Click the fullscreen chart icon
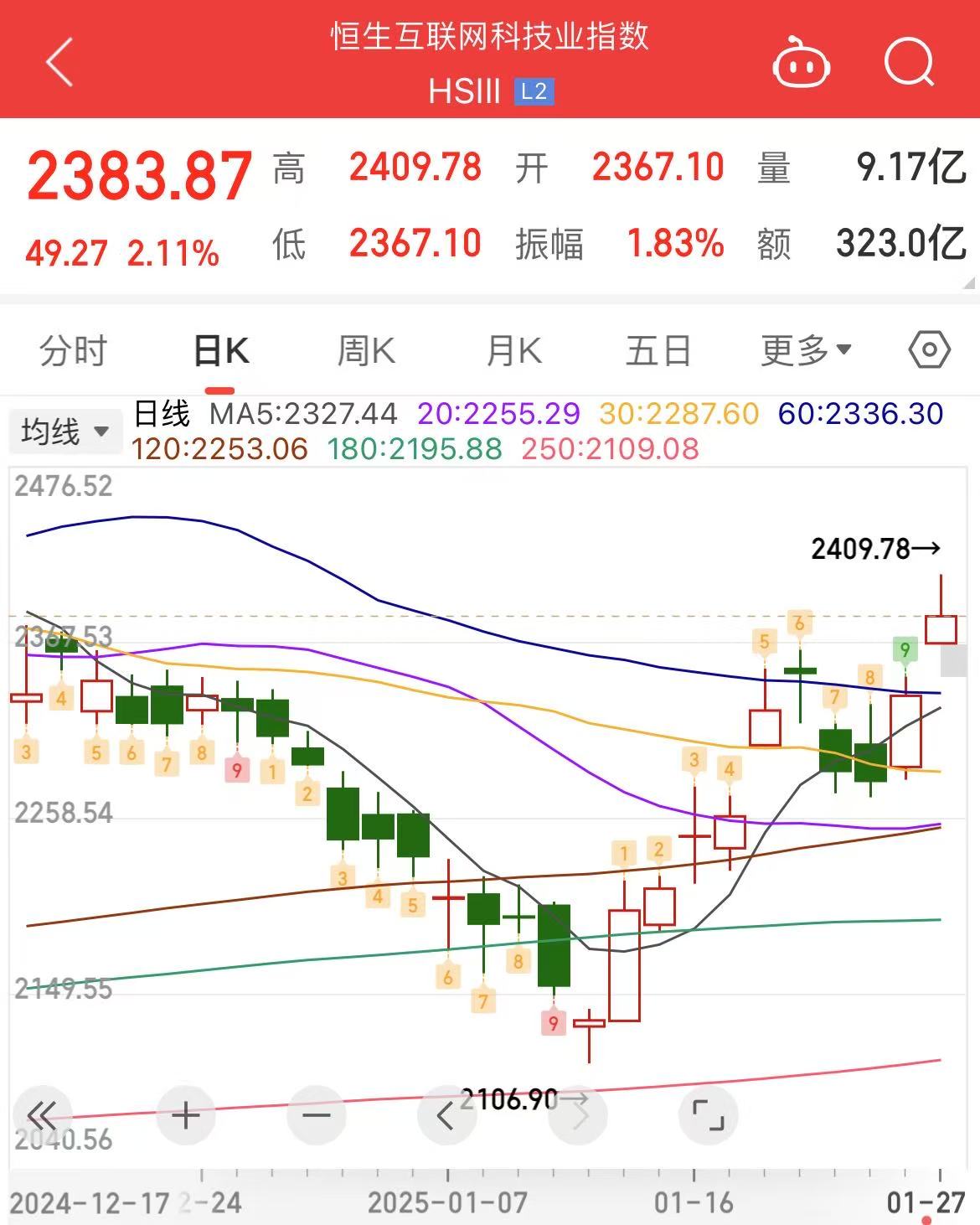Image resolution: width=980 pixels, height=1225 pixels. point(708,1115)
